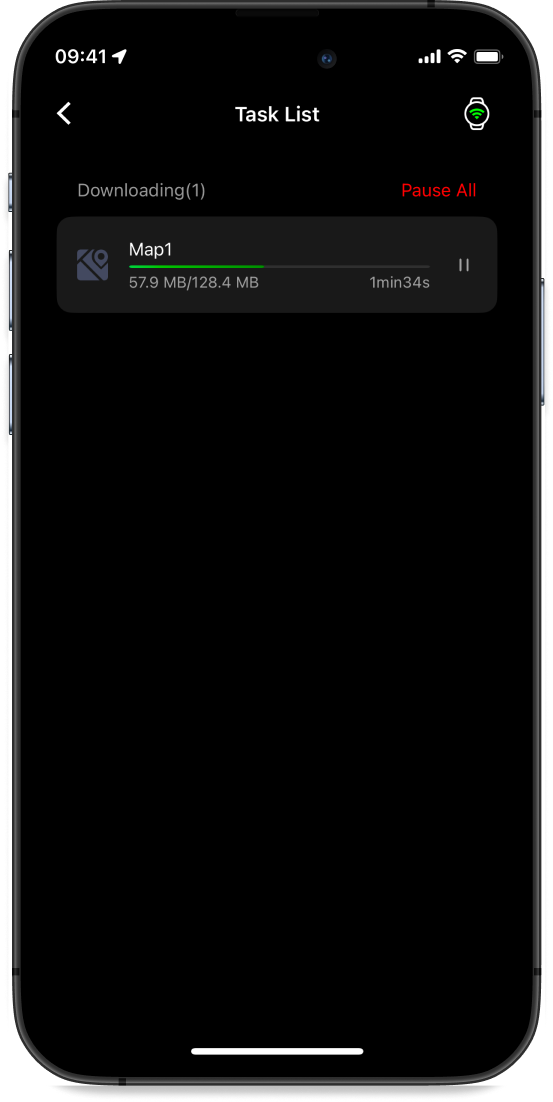Pause the Map1 download
The width and height of the screenshot is (553, 1102).
pyautogui.click(x=463, y=265)
